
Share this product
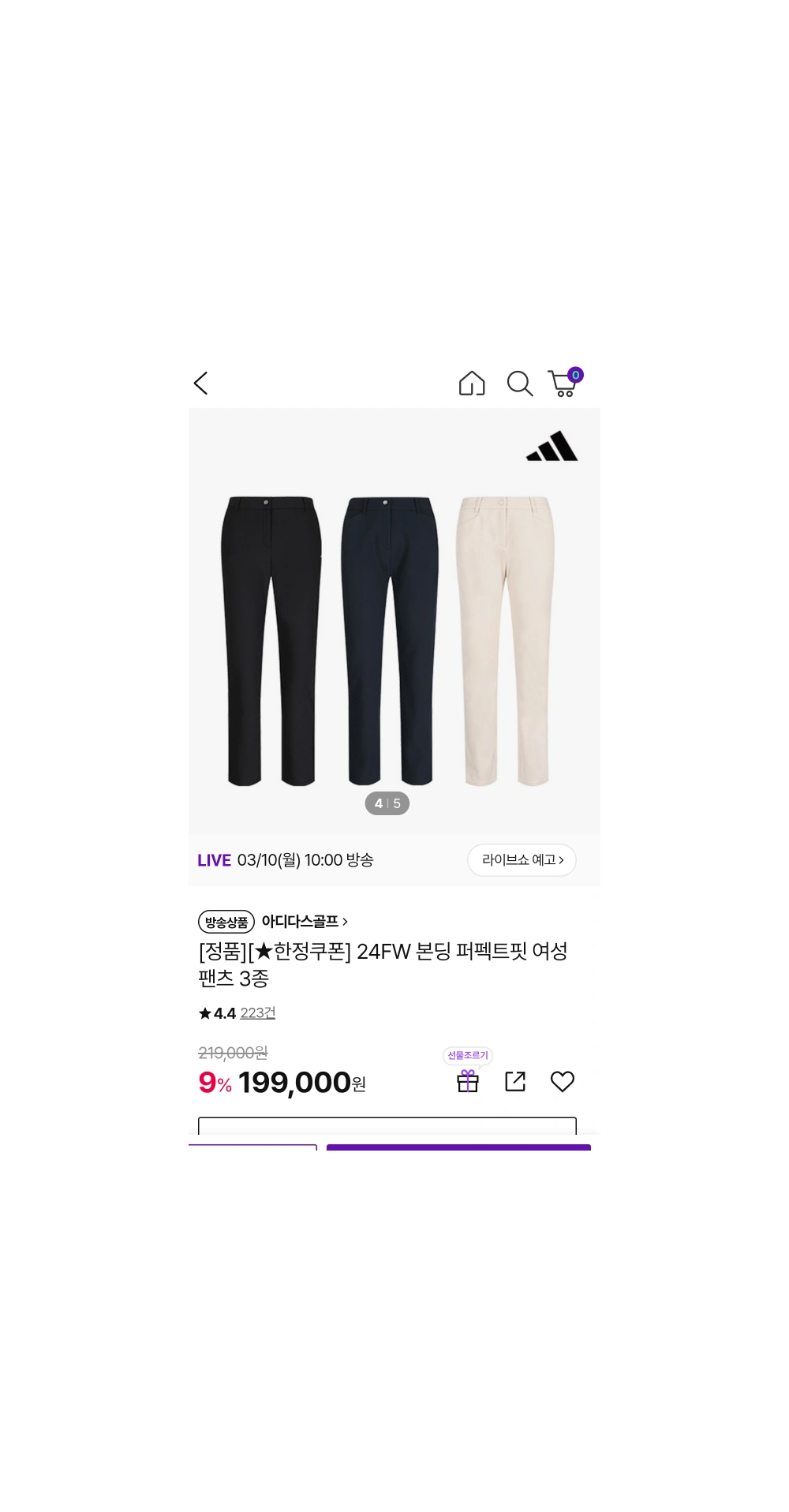point(515,1081)
